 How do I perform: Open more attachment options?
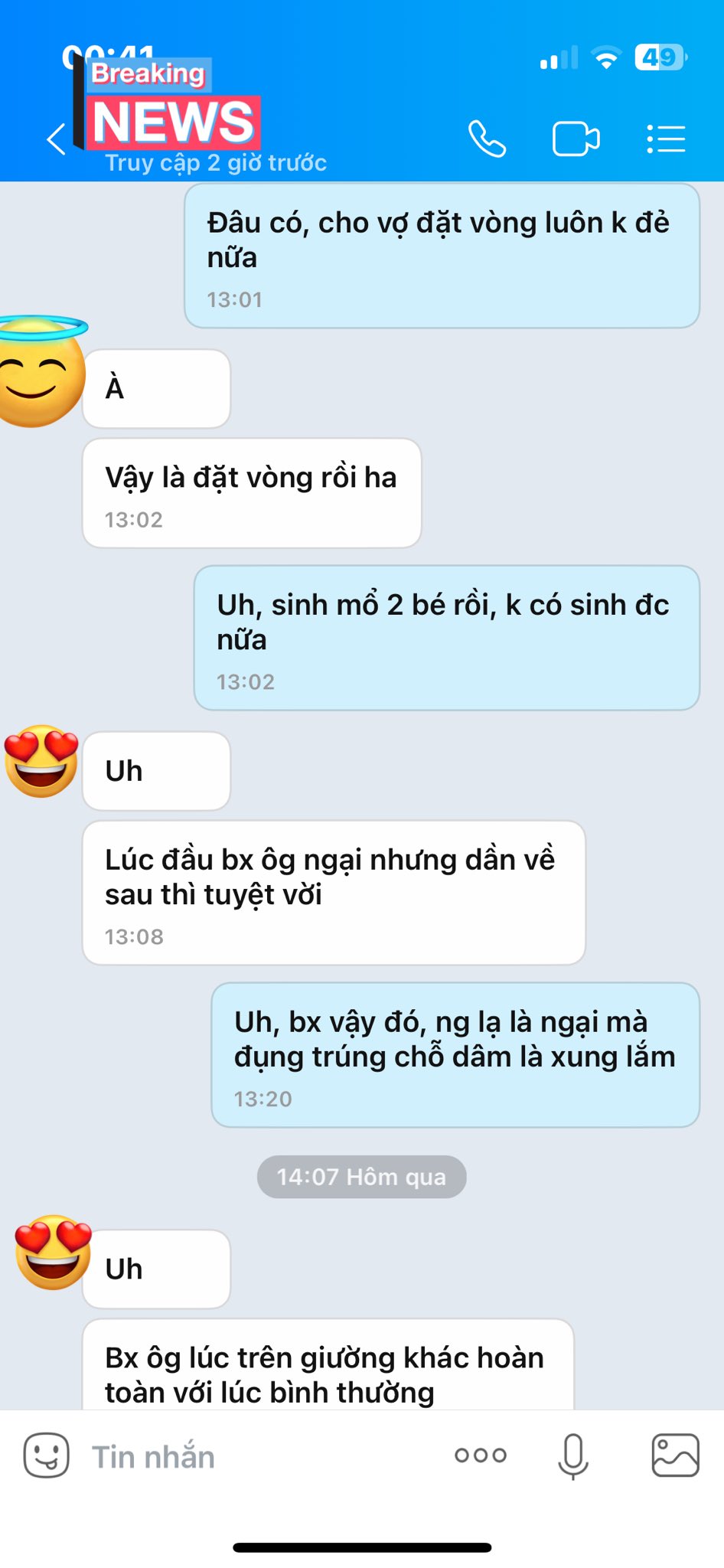tap(481, 1455)
